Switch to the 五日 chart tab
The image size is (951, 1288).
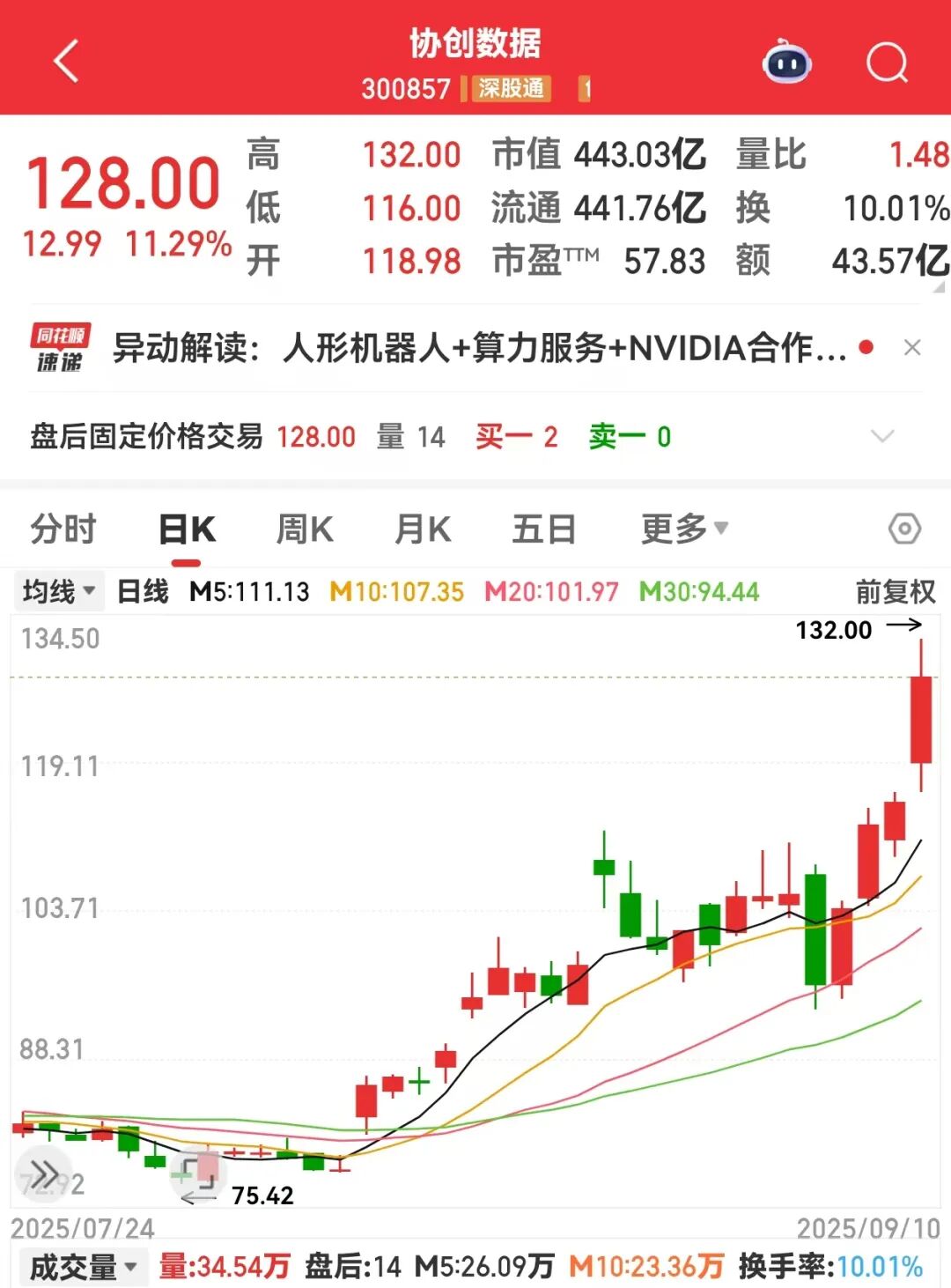(544, 529)
